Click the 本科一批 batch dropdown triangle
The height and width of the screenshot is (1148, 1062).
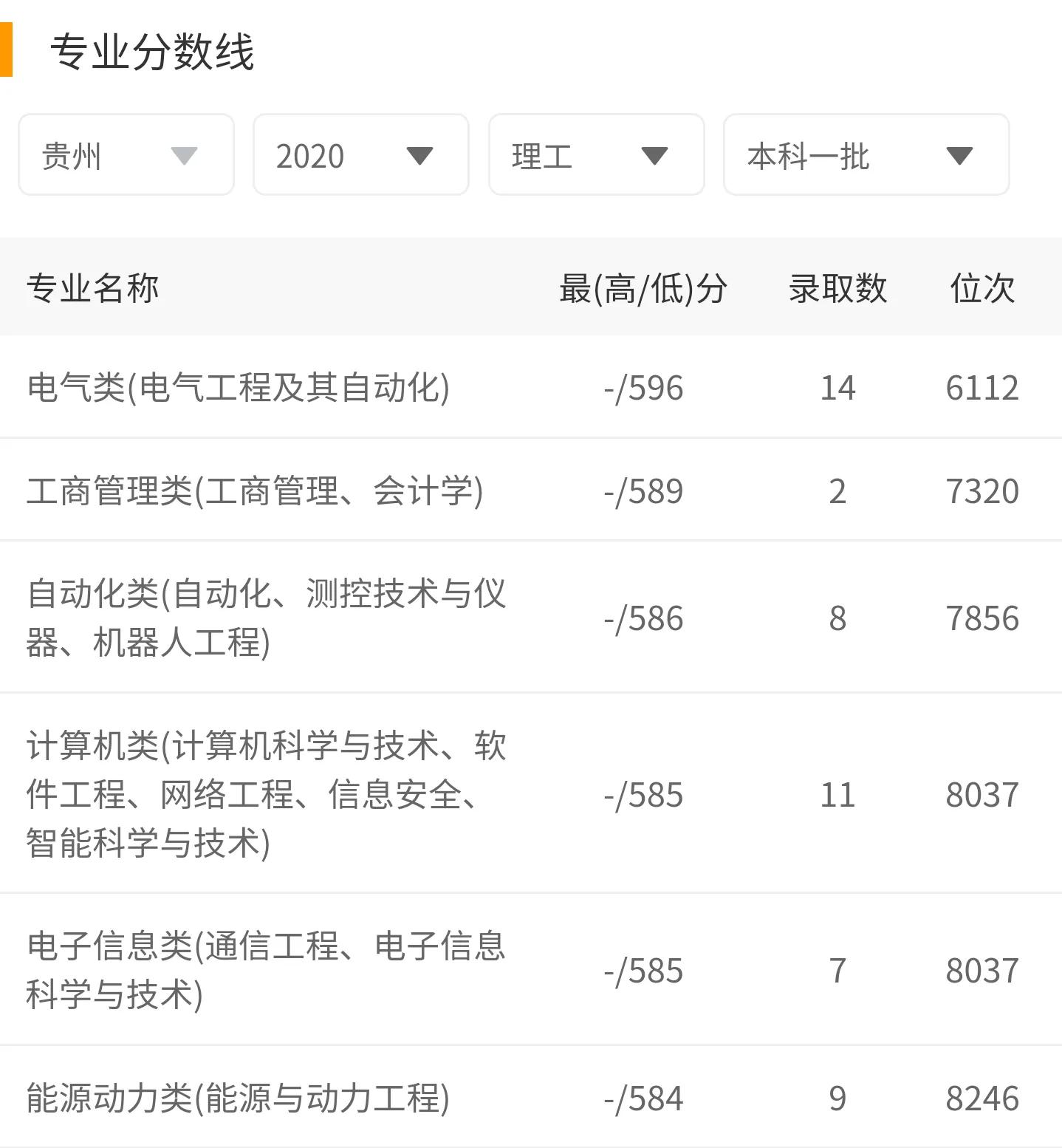[x=959, y=155]
